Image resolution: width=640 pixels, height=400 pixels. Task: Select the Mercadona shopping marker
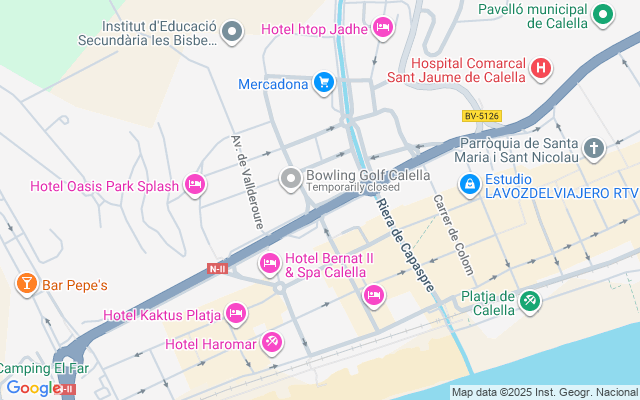pos(323,83)
